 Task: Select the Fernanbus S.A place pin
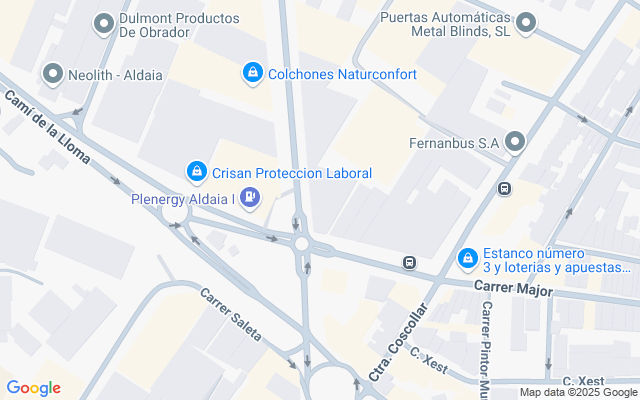[515, 143]
